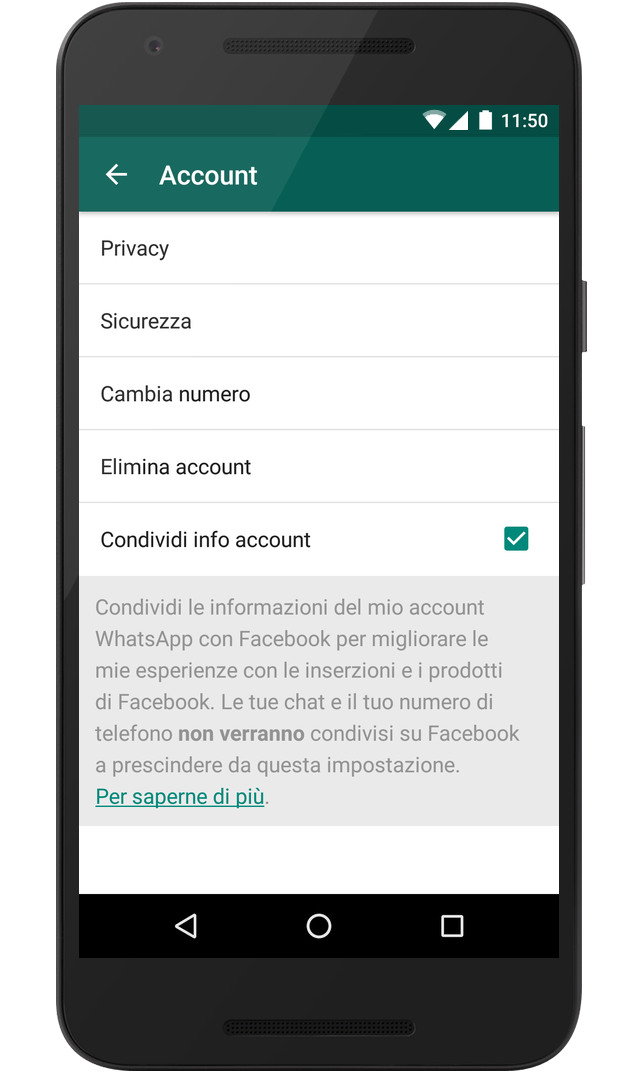Follow the Per saperne di più link
This screenshot has height=1074, width=640.
point(180,797)
